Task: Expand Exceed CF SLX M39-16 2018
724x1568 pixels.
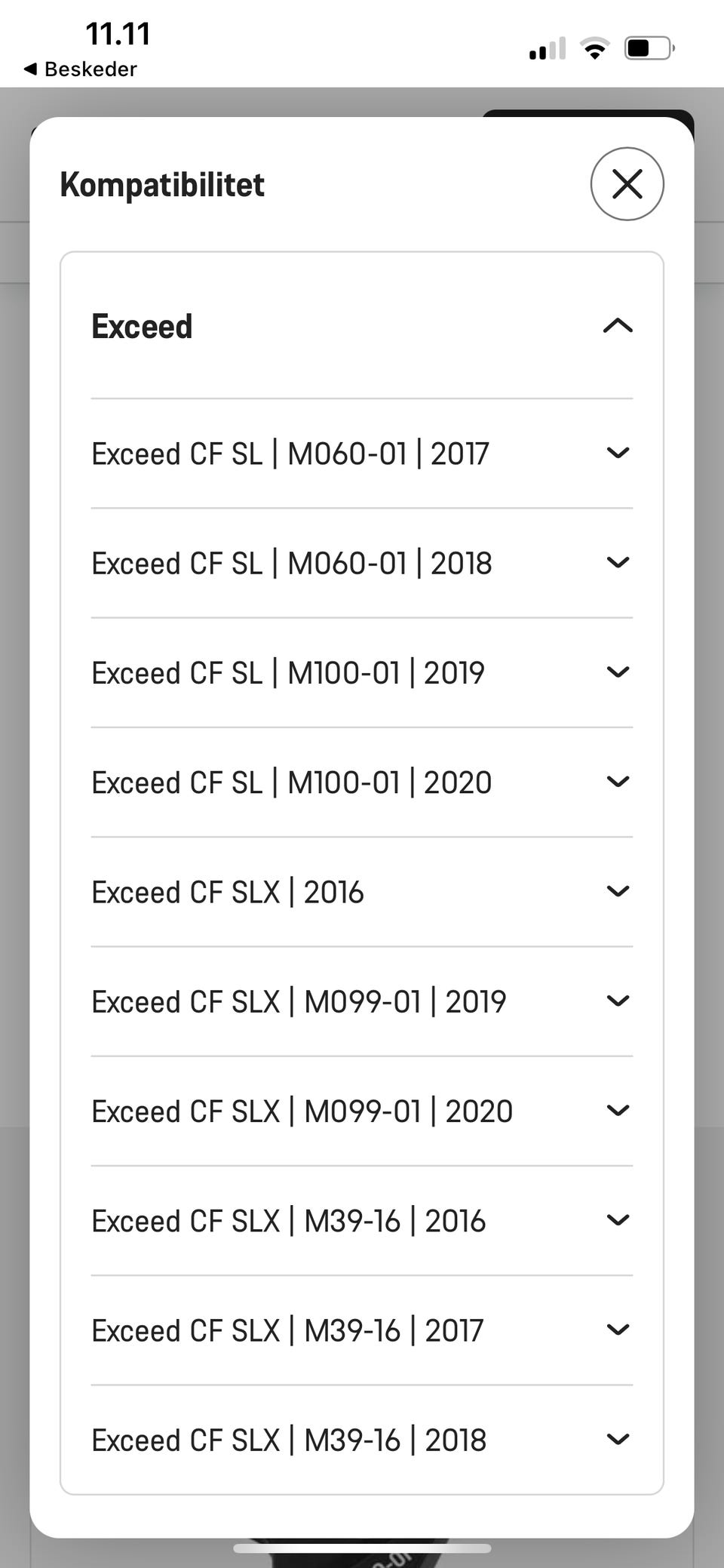Action: point(361,1440)
